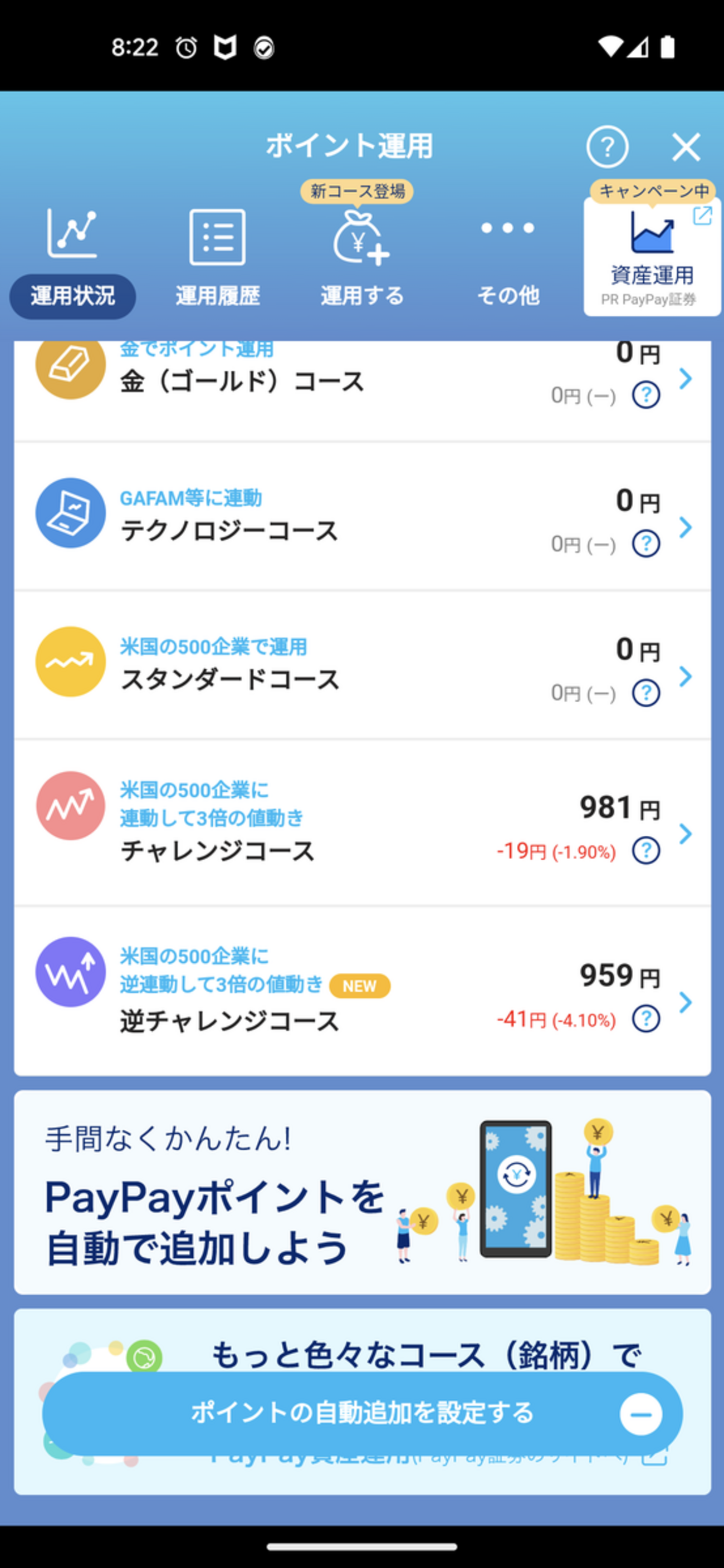The image size is (724, 1568).
Task: Tap the external link icon on 資産運用 banner
Action: 703,217
